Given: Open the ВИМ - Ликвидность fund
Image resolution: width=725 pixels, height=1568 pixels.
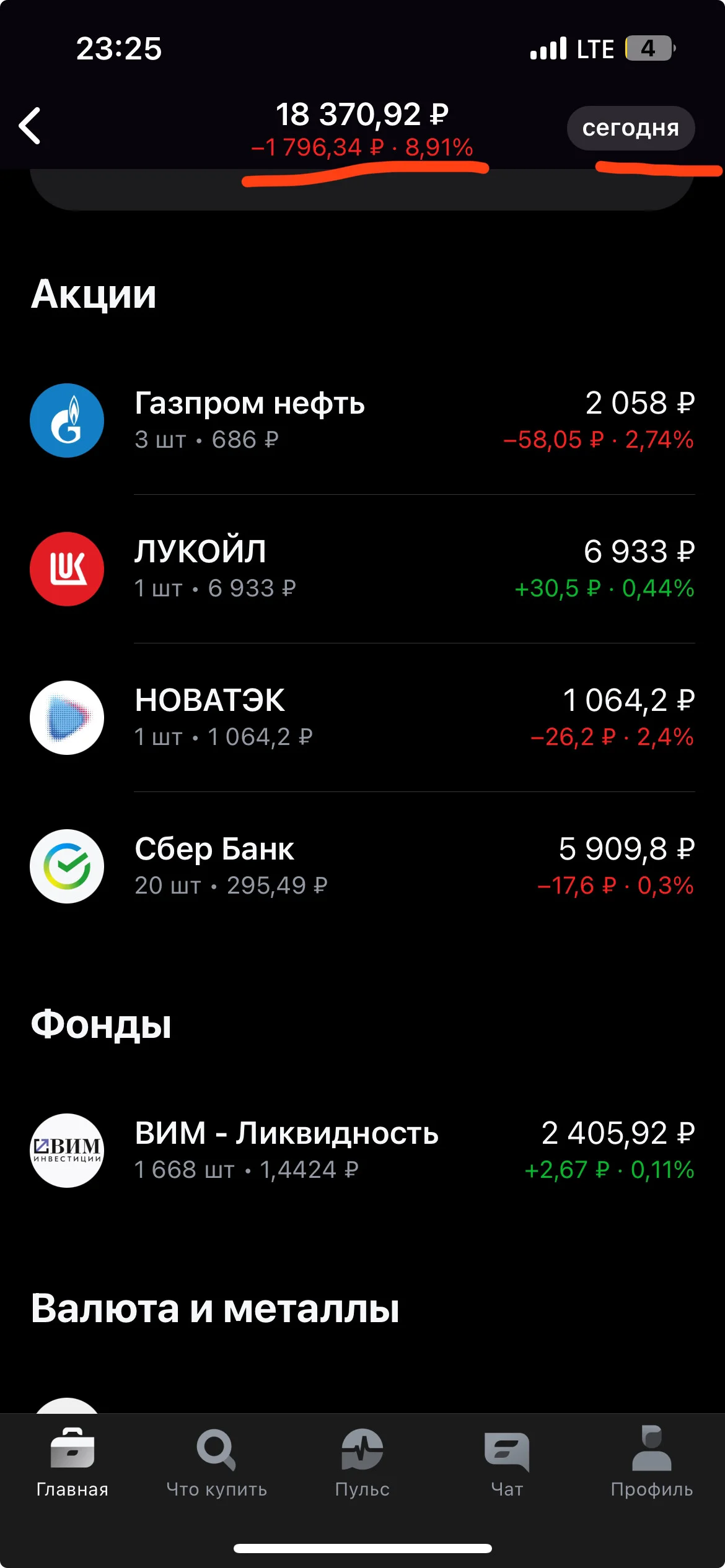Looking at the screenshot, I should 362,1151.
